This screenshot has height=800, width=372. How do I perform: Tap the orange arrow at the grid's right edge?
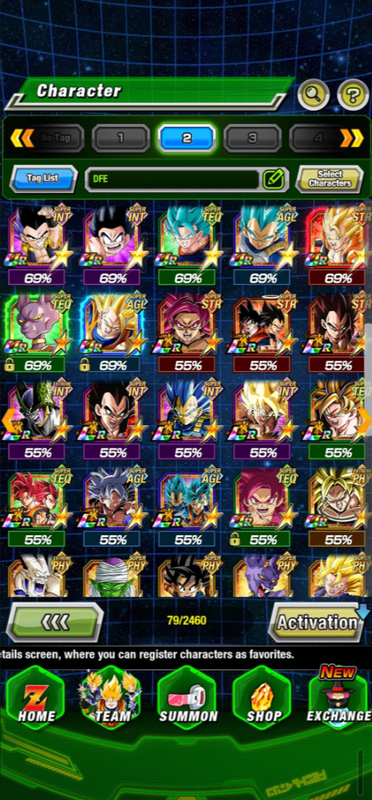pos(366,419)
